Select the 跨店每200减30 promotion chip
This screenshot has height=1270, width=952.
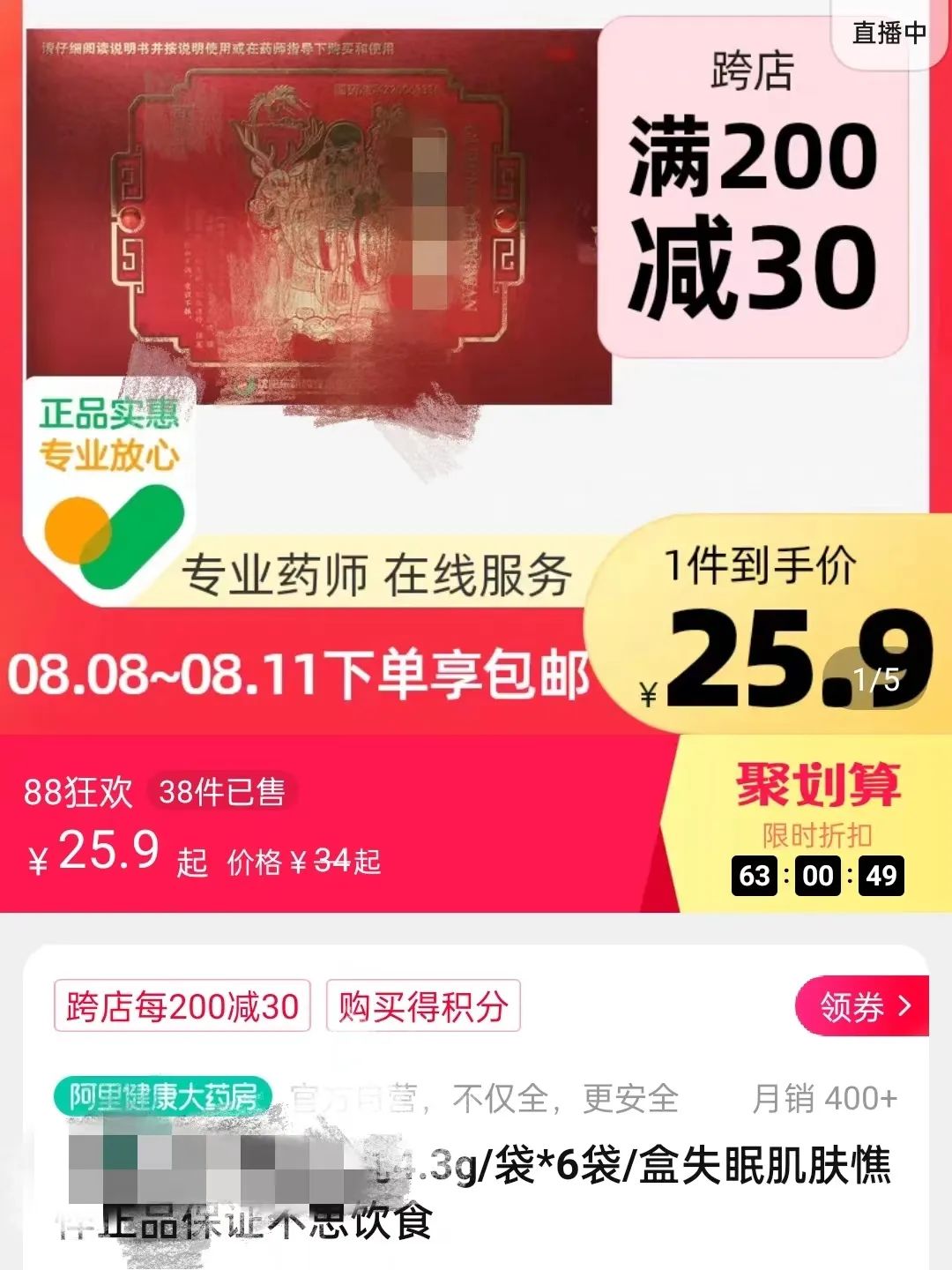(x=182, y=1006)
